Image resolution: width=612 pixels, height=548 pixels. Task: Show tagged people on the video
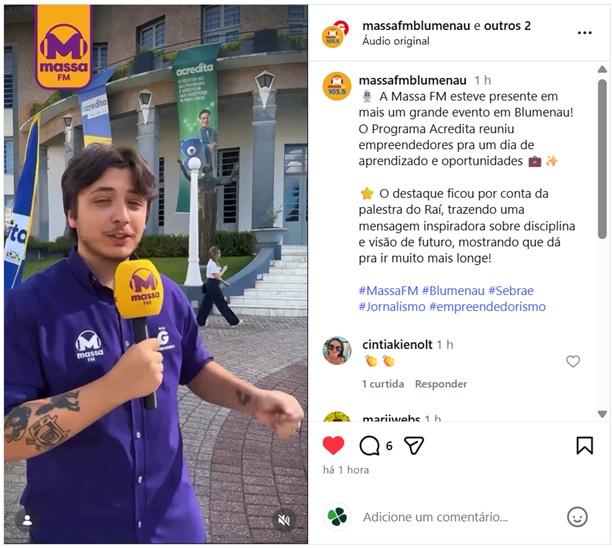[27, 520]
